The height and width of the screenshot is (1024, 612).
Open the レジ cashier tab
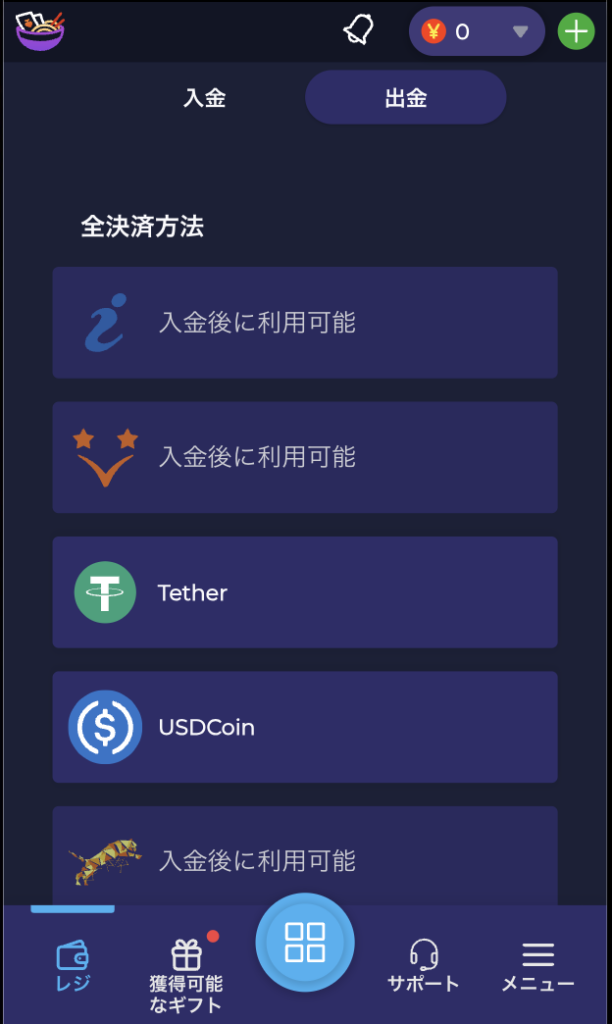pyautogui.click(x=72, y=965)
